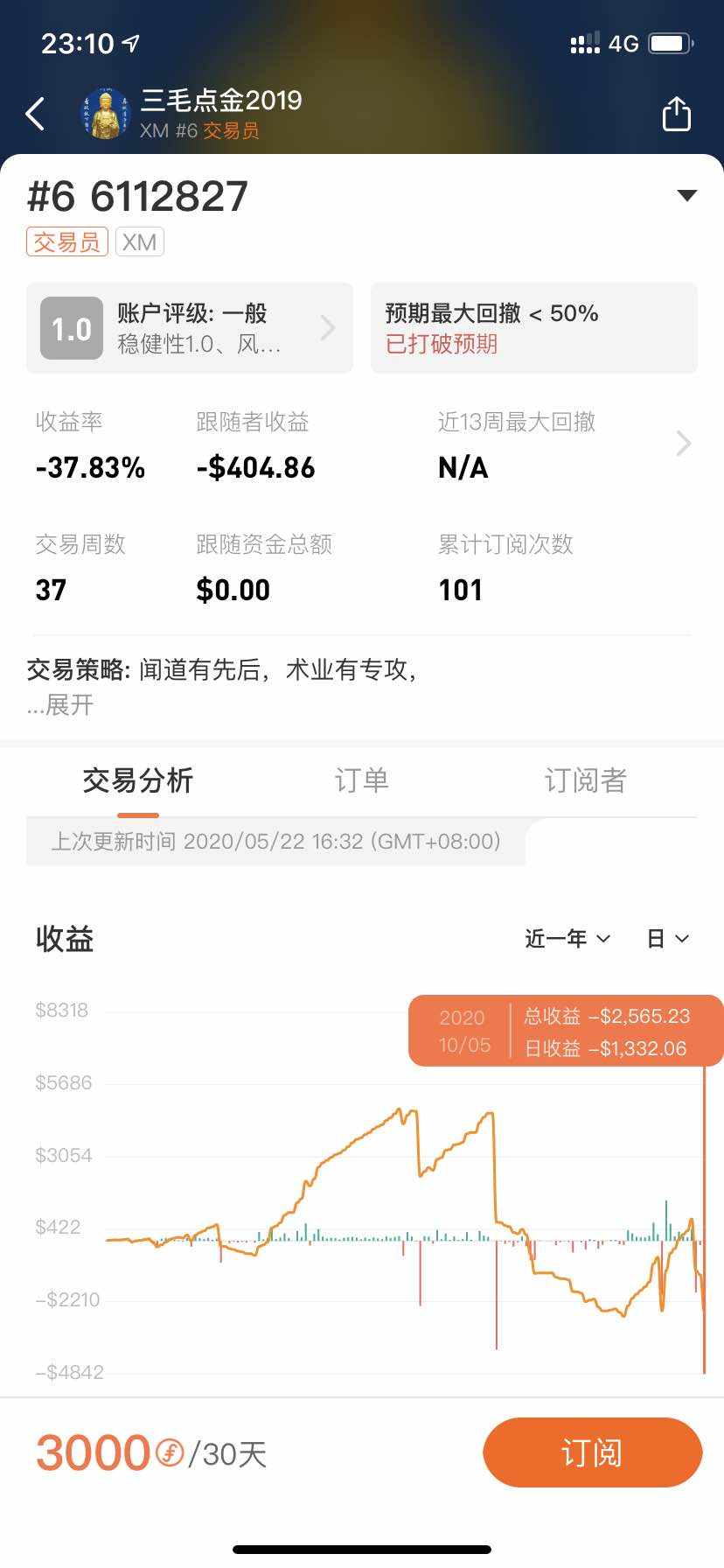The height and width of the screenshot is (1568, 724).
Task: Open trader avatar 三毛点金2019
Action: tap(106, 114)
